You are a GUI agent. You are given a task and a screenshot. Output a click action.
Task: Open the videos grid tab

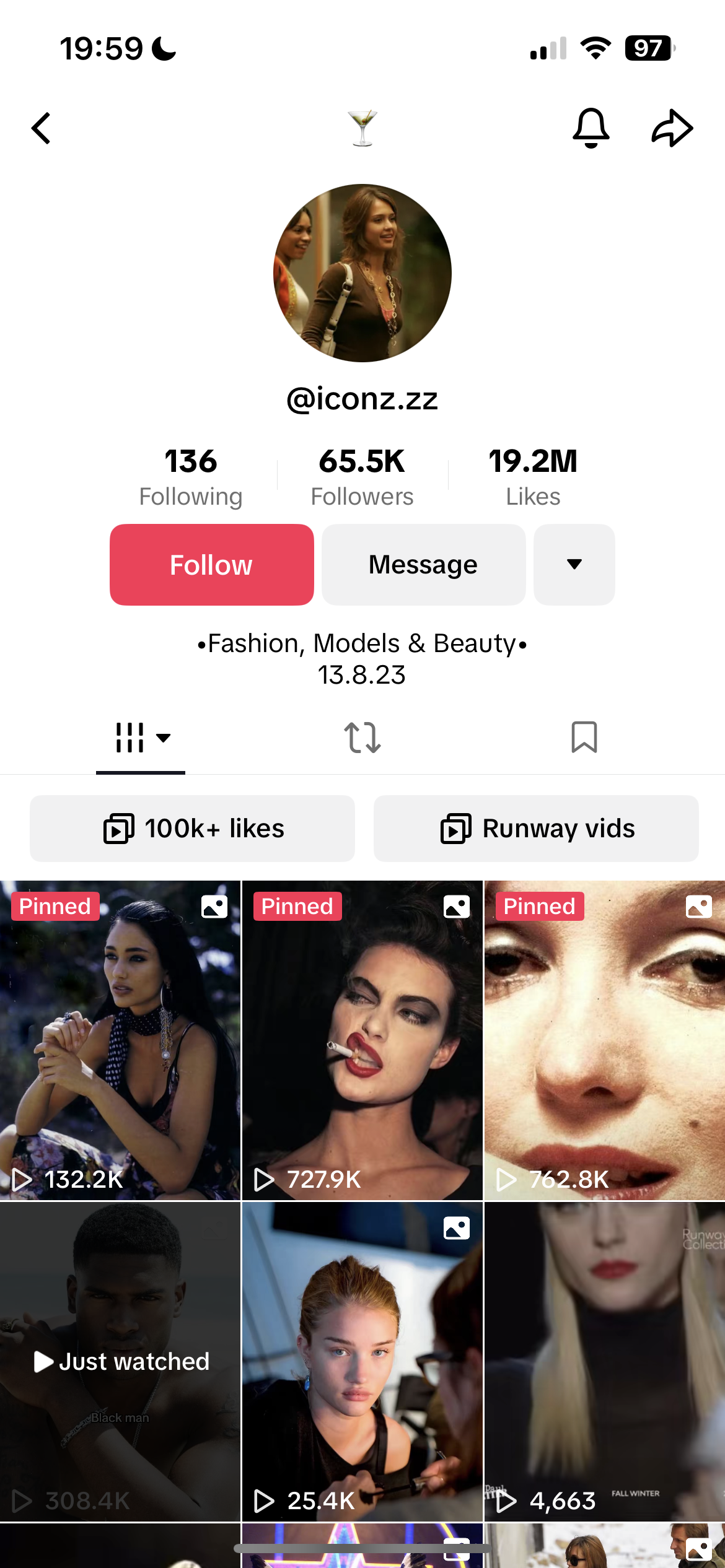tap(141, 738)
